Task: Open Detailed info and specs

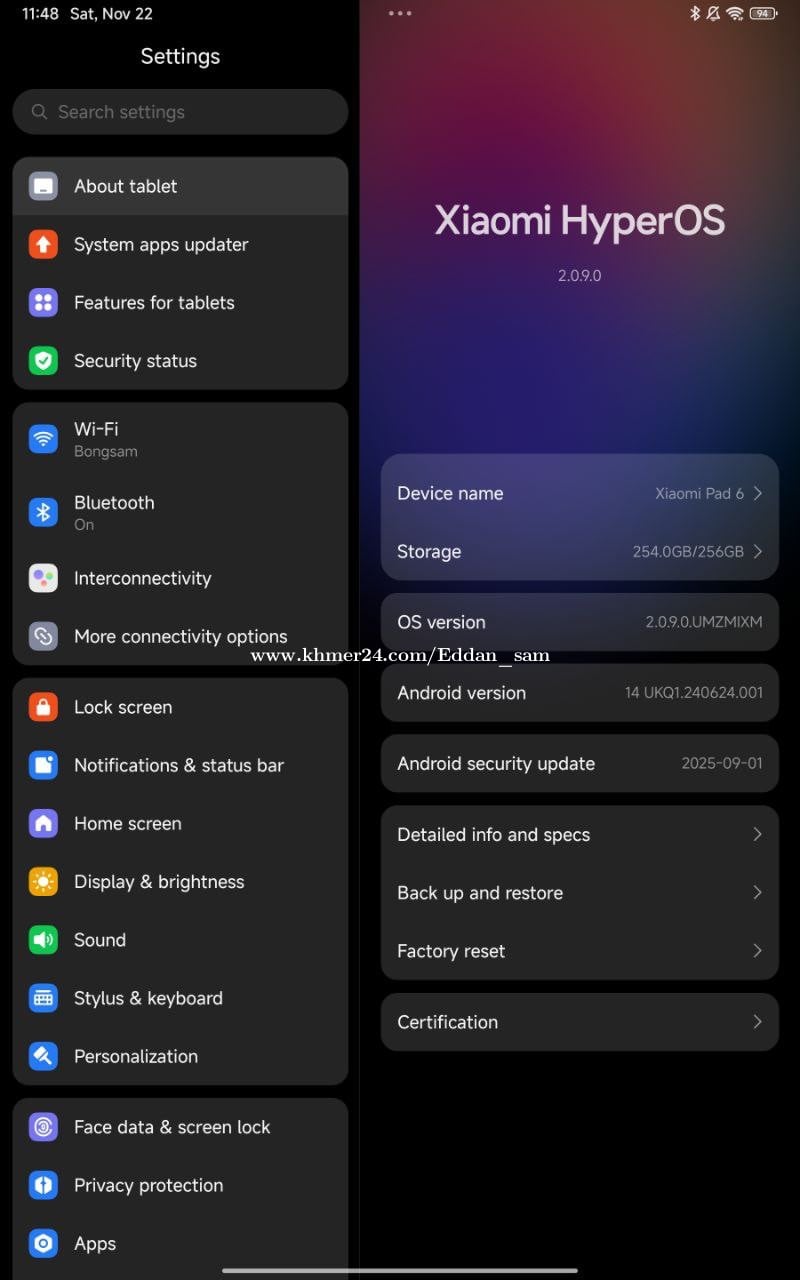Action: point(579,834)
